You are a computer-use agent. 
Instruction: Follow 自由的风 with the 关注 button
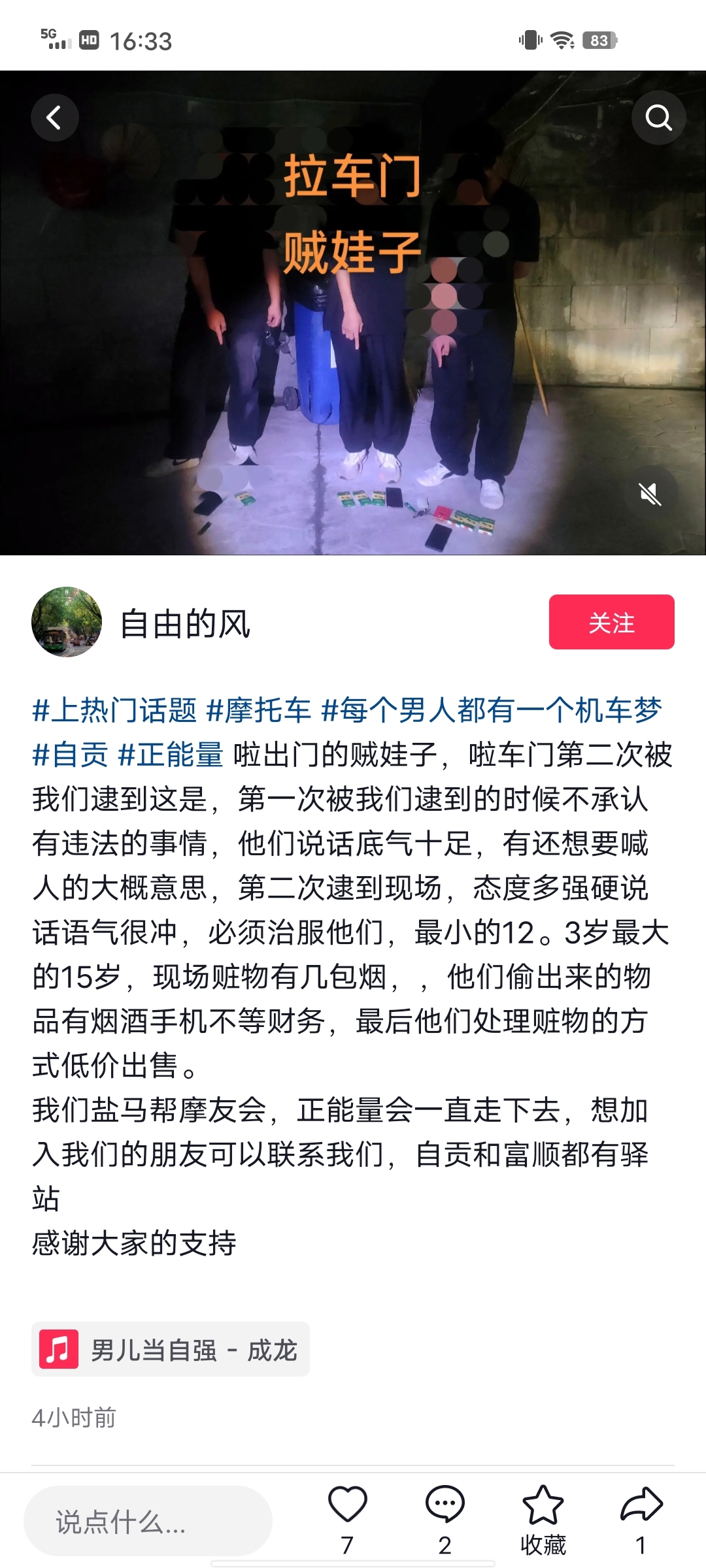point(611,622)
